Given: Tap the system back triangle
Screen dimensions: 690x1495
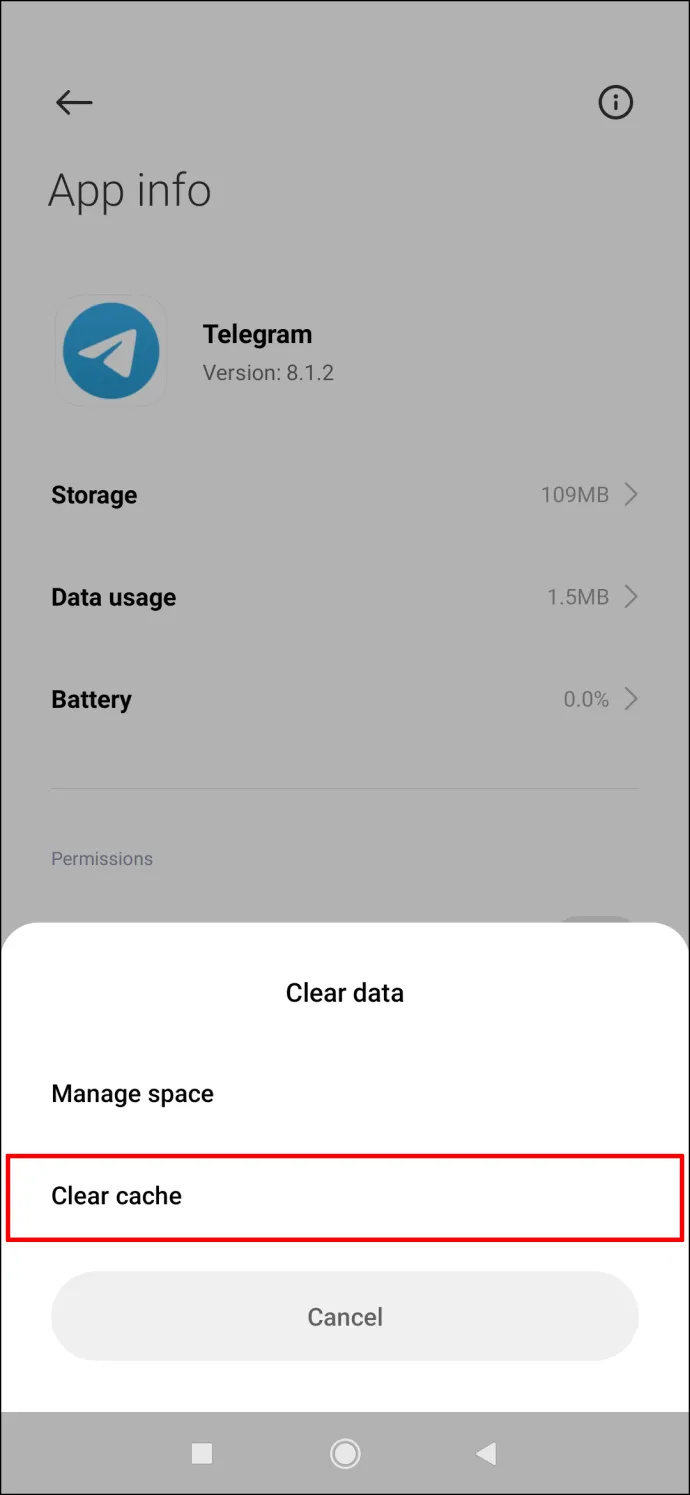Looking at the screenshot, I should pos(487,1454).
